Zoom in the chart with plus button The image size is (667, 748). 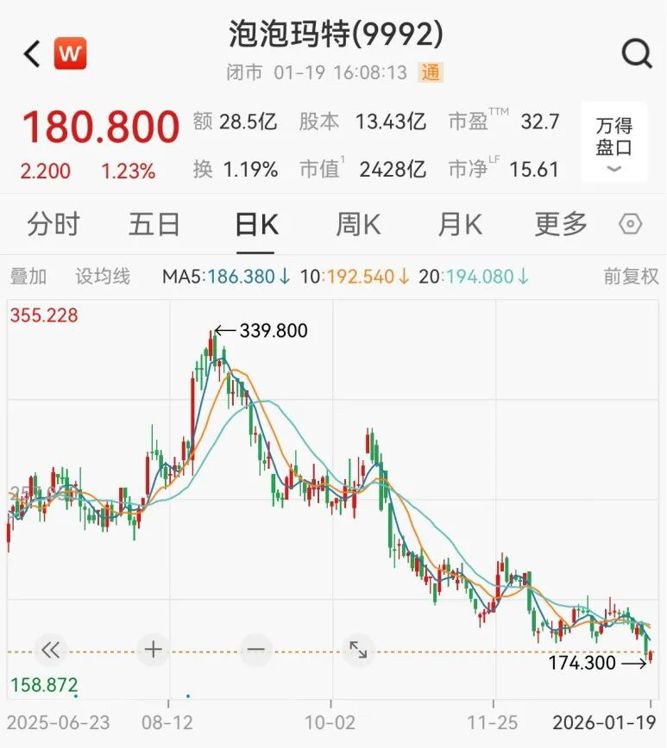click(153, 650)
